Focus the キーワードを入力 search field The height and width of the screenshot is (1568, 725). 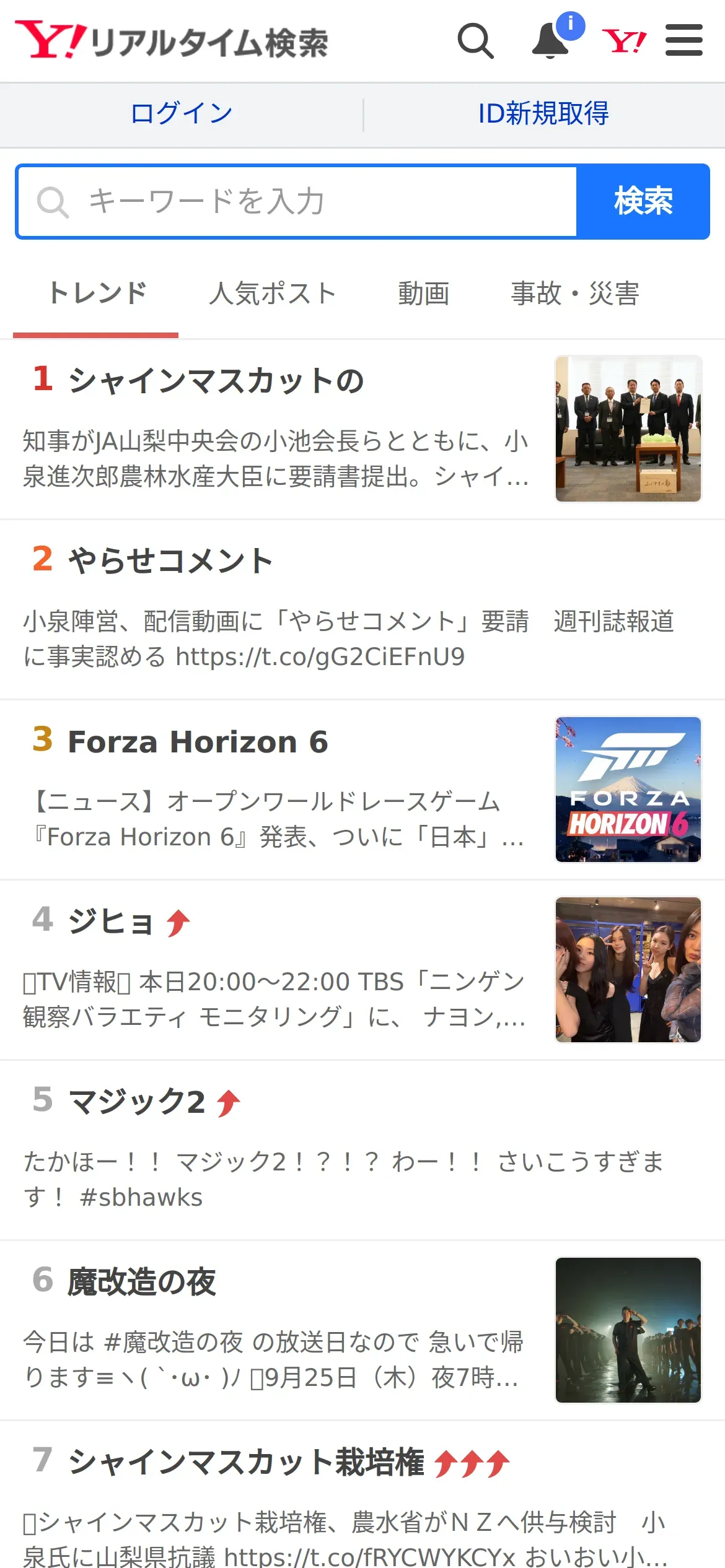click(x=297, y=202)
